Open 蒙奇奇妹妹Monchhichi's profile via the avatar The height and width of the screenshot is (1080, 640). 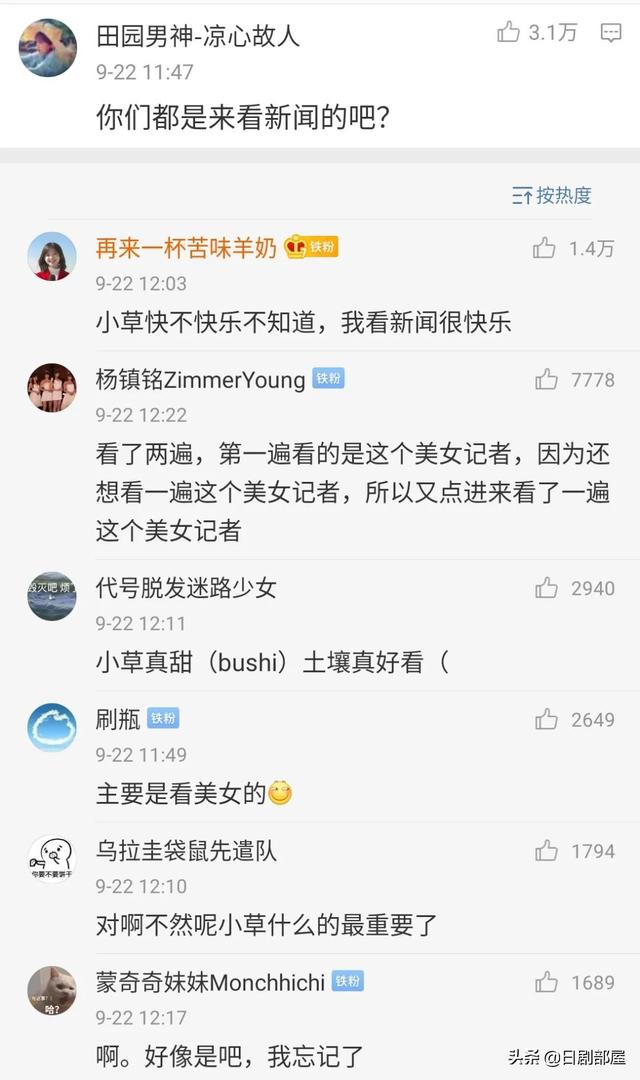[52, 991]
